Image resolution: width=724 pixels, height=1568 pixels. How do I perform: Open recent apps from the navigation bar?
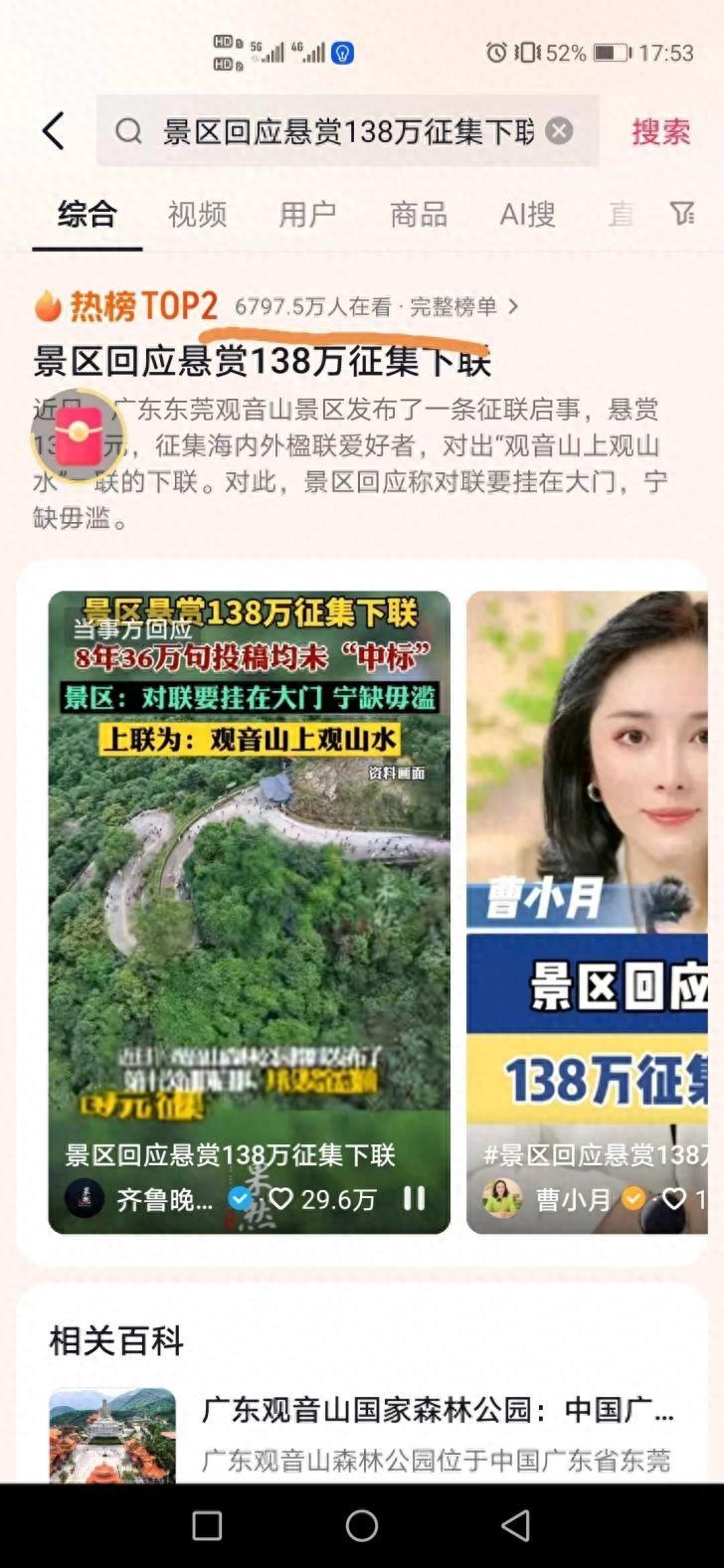[207, 1525]
